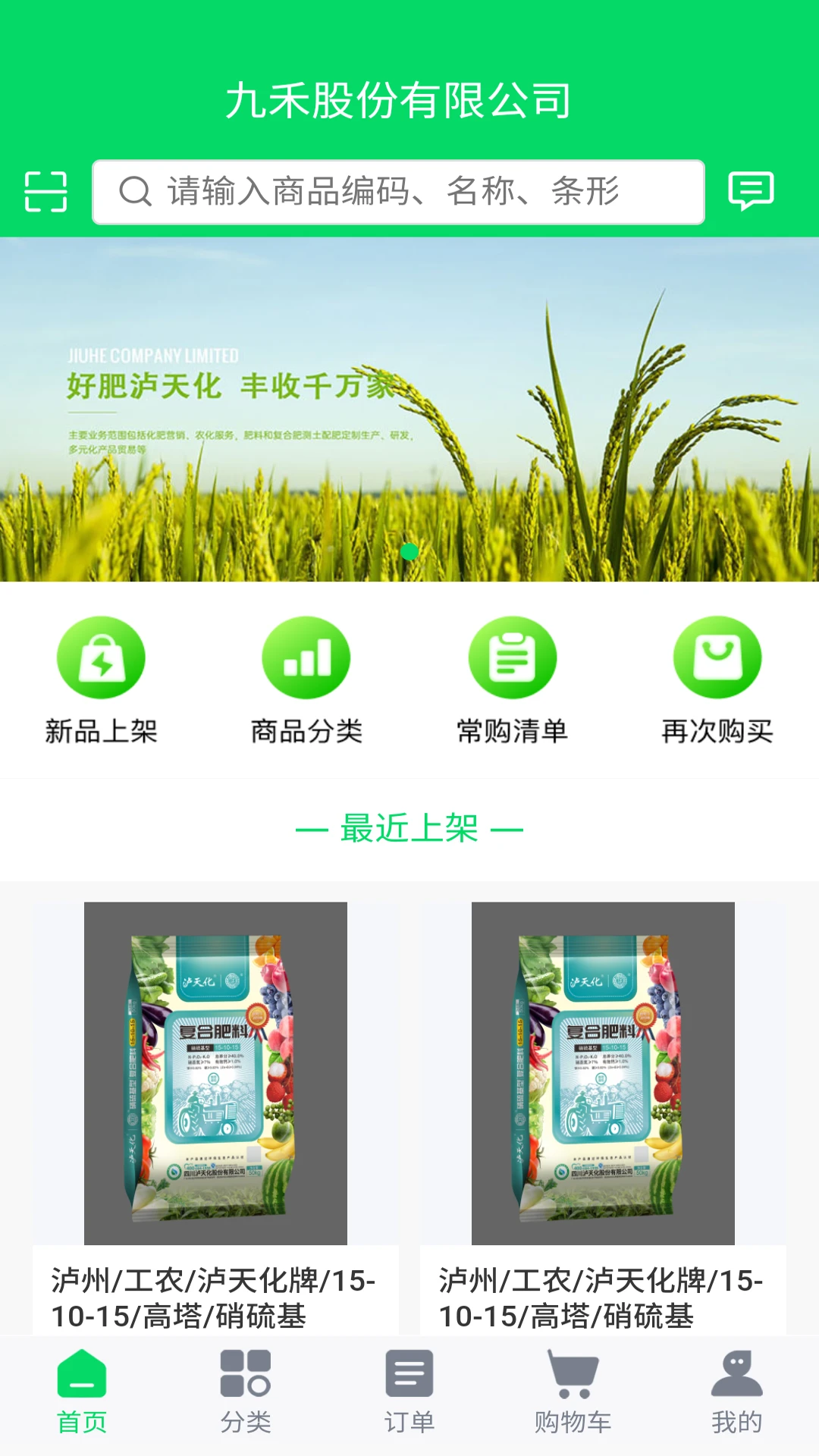The height and width of the screenshot is (1456, 819).
Task: Open 再次购买 buy again
Action: point(717,680)
